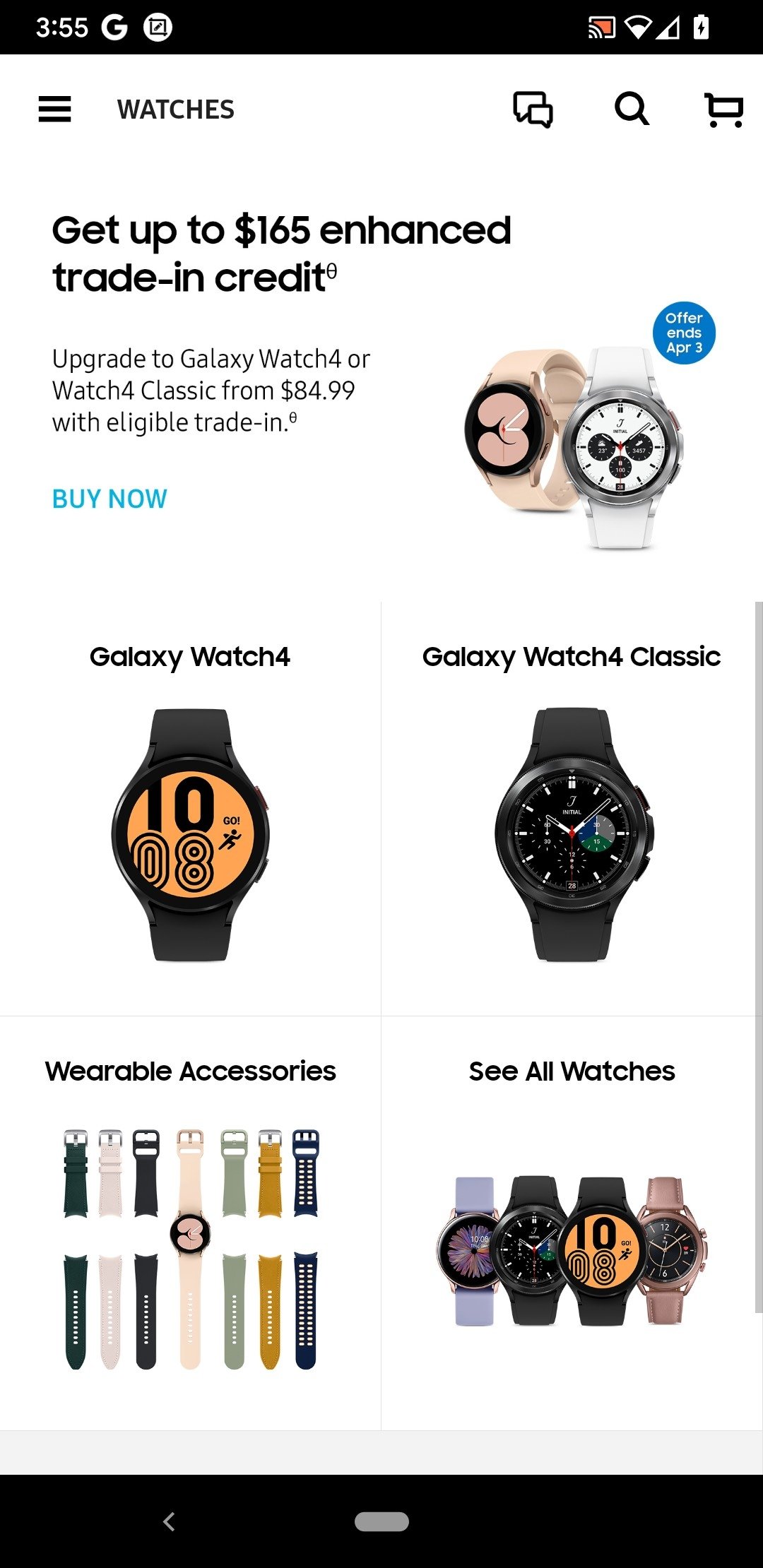Open the Galaxy Watch4 tile
This screenshot has height=1568, width=763.
(x=190, y=809)
